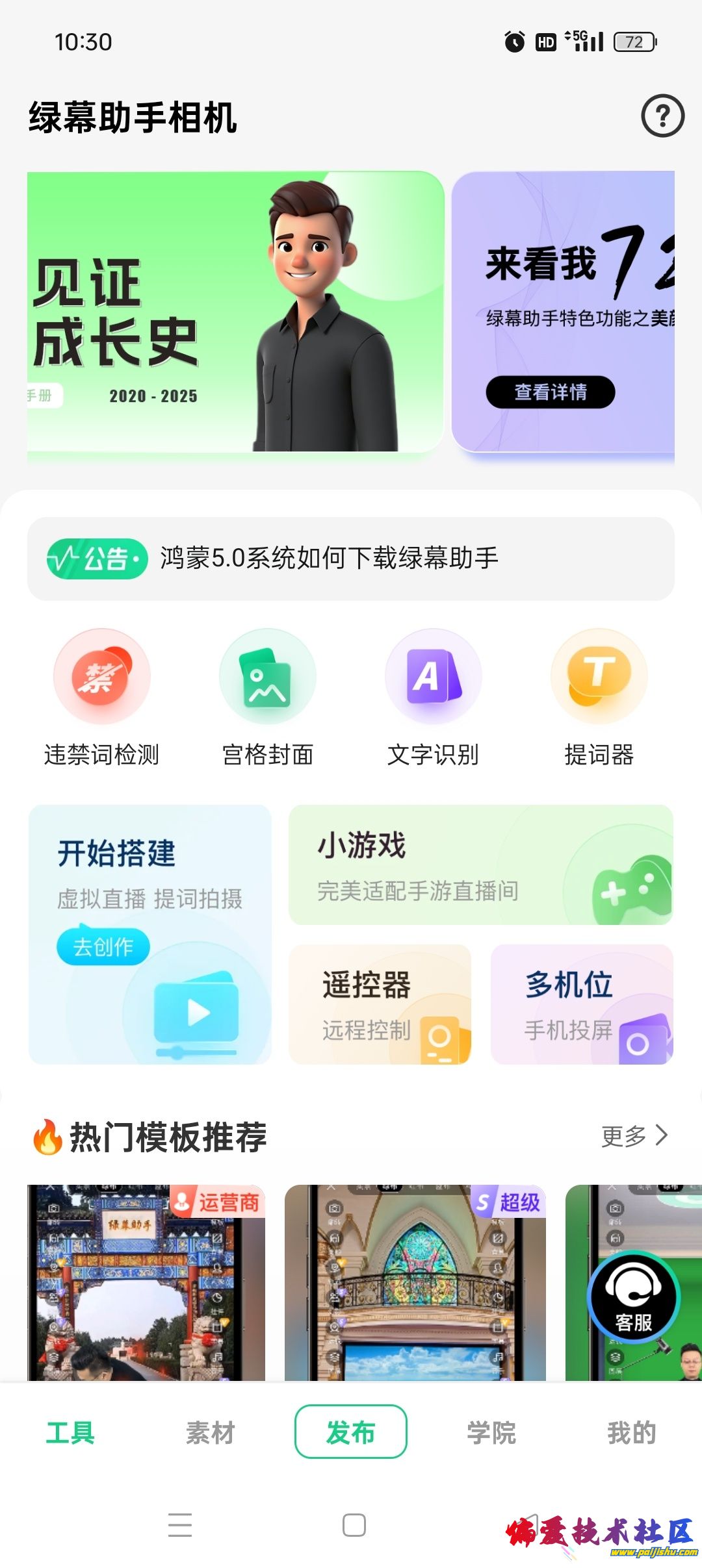Tap the 查看详情 button
This screenshot has width=702, height=1568.
550,392
